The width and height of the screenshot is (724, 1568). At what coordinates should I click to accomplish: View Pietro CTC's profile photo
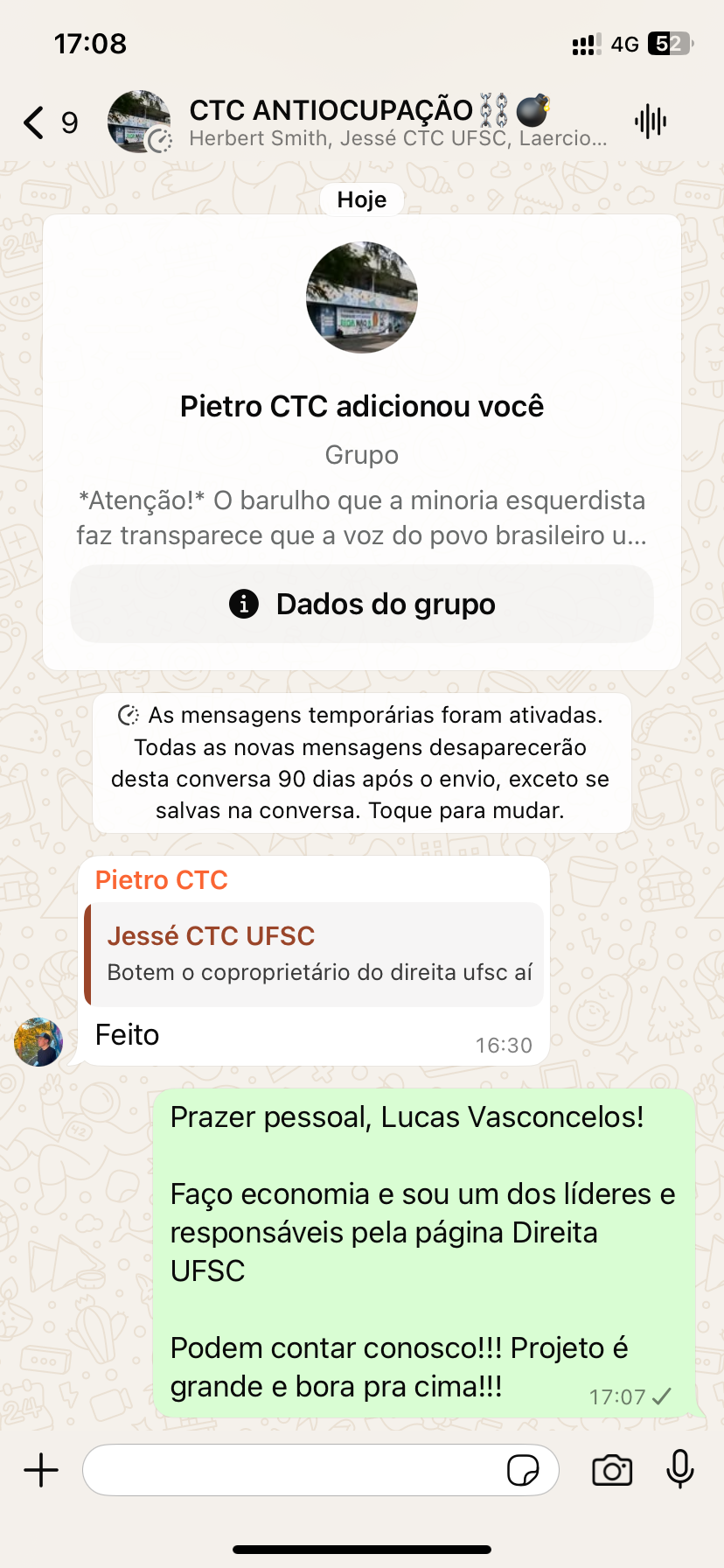point(38,1042)
